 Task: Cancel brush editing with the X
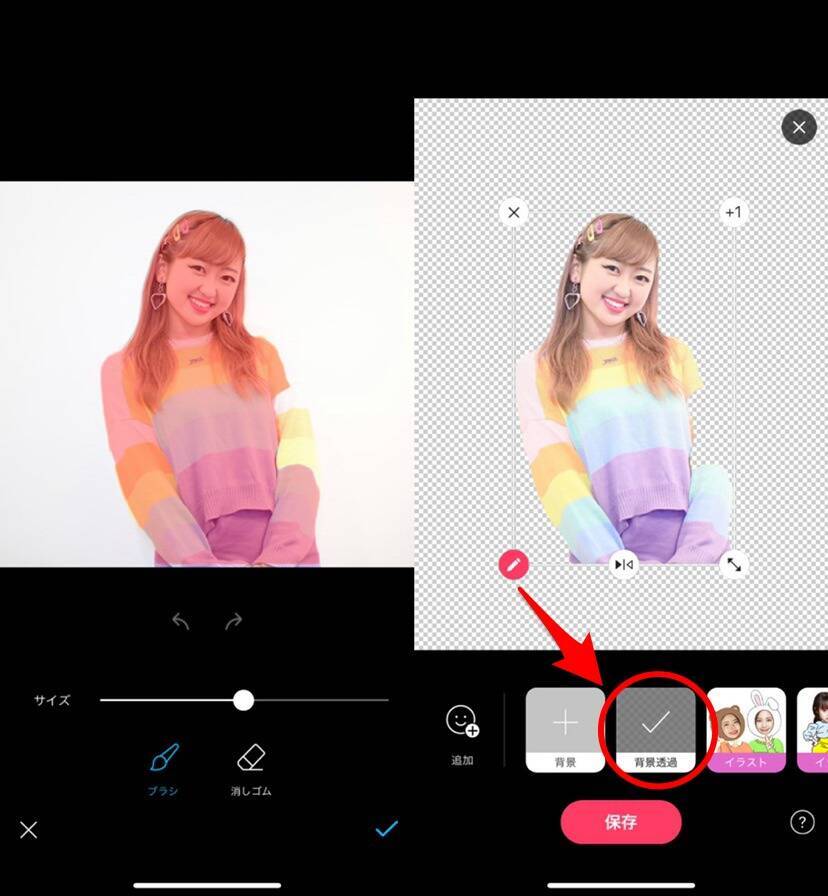(29, 829)
